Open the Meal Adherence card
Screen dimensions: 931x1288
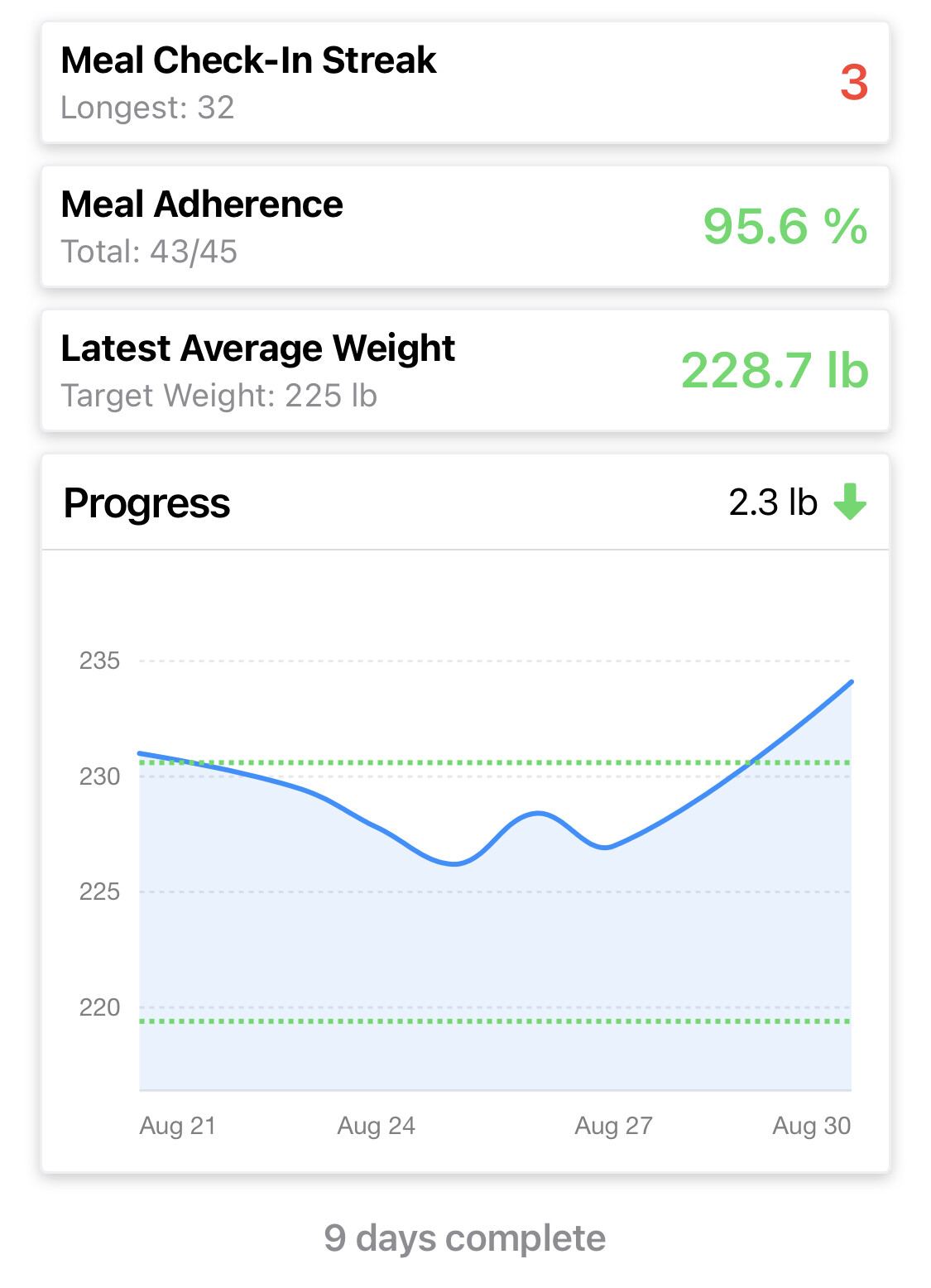tap(464, 227)
